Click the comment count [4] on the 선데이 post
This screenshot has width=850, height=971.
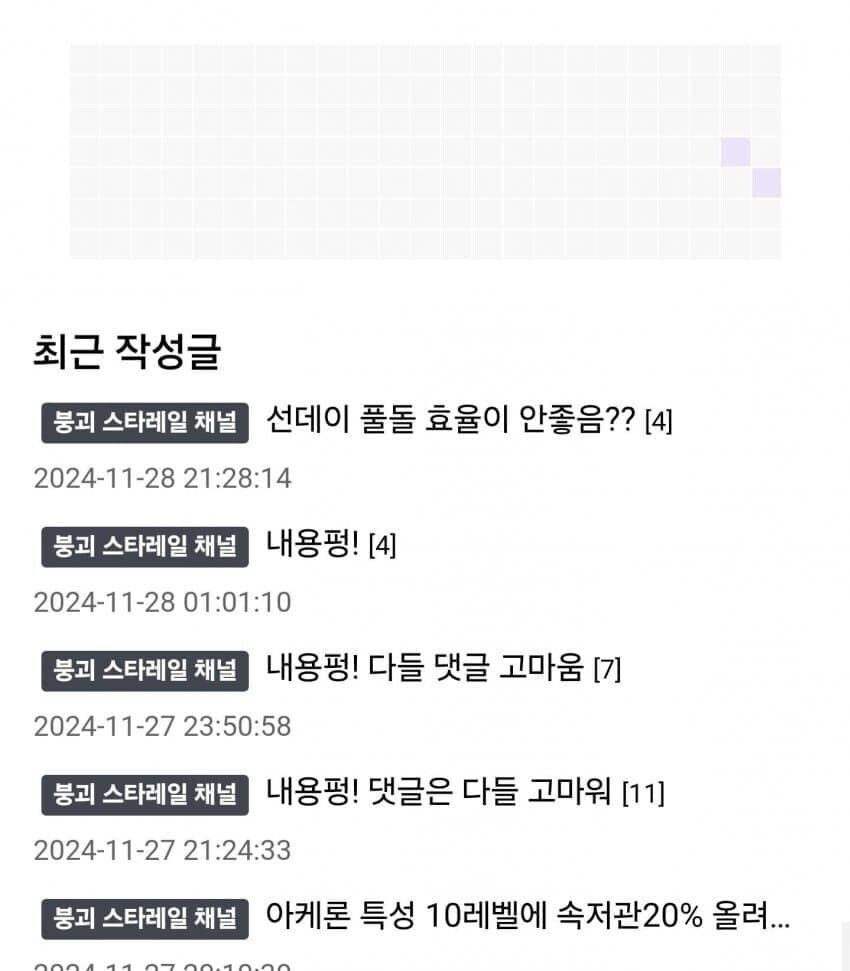660,423
